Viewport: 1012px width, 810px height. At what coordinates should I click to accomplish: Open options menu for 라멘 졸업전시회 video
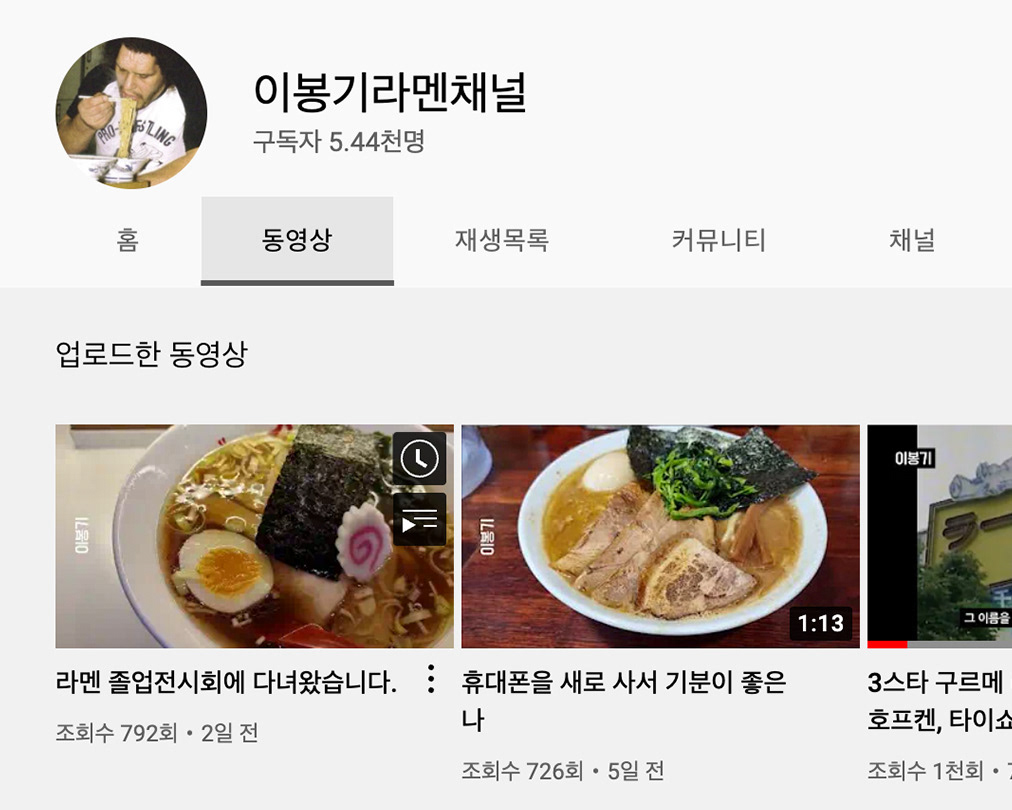pos(430,679)
